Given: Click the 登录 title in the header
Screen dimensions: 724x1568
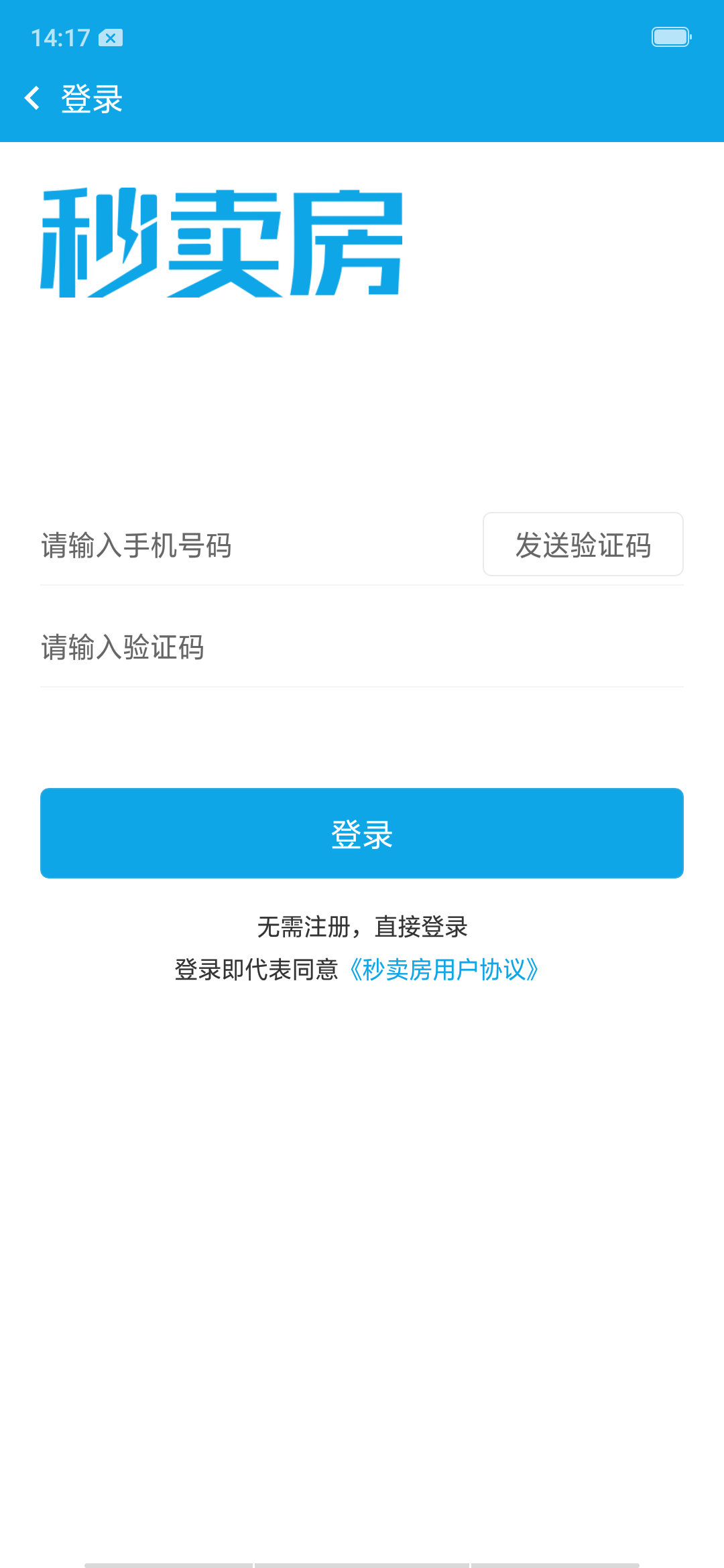Looking at the screenshot, I should point(90,99).
